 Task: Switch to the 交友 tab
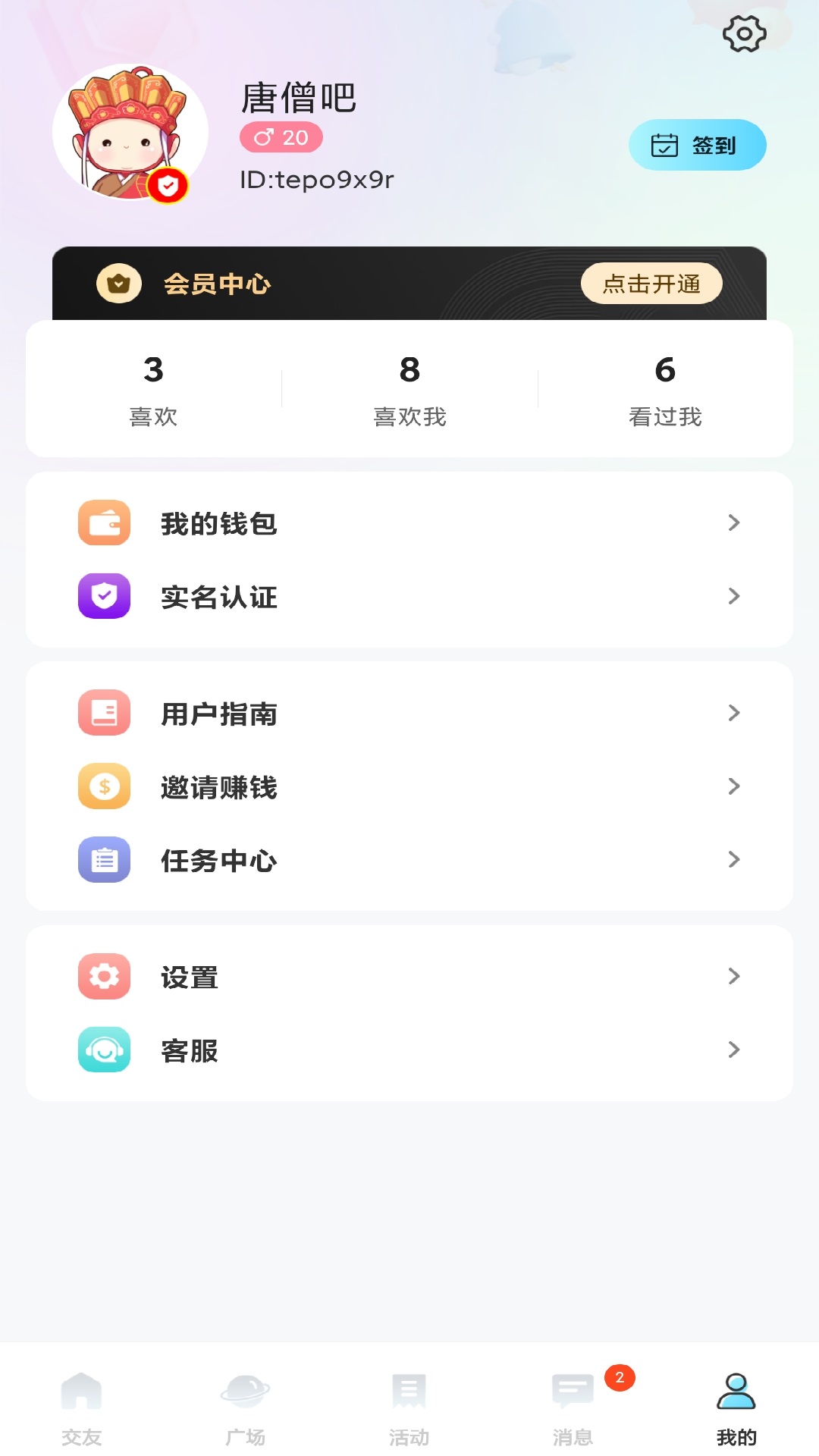click(x=82, y=1408)
